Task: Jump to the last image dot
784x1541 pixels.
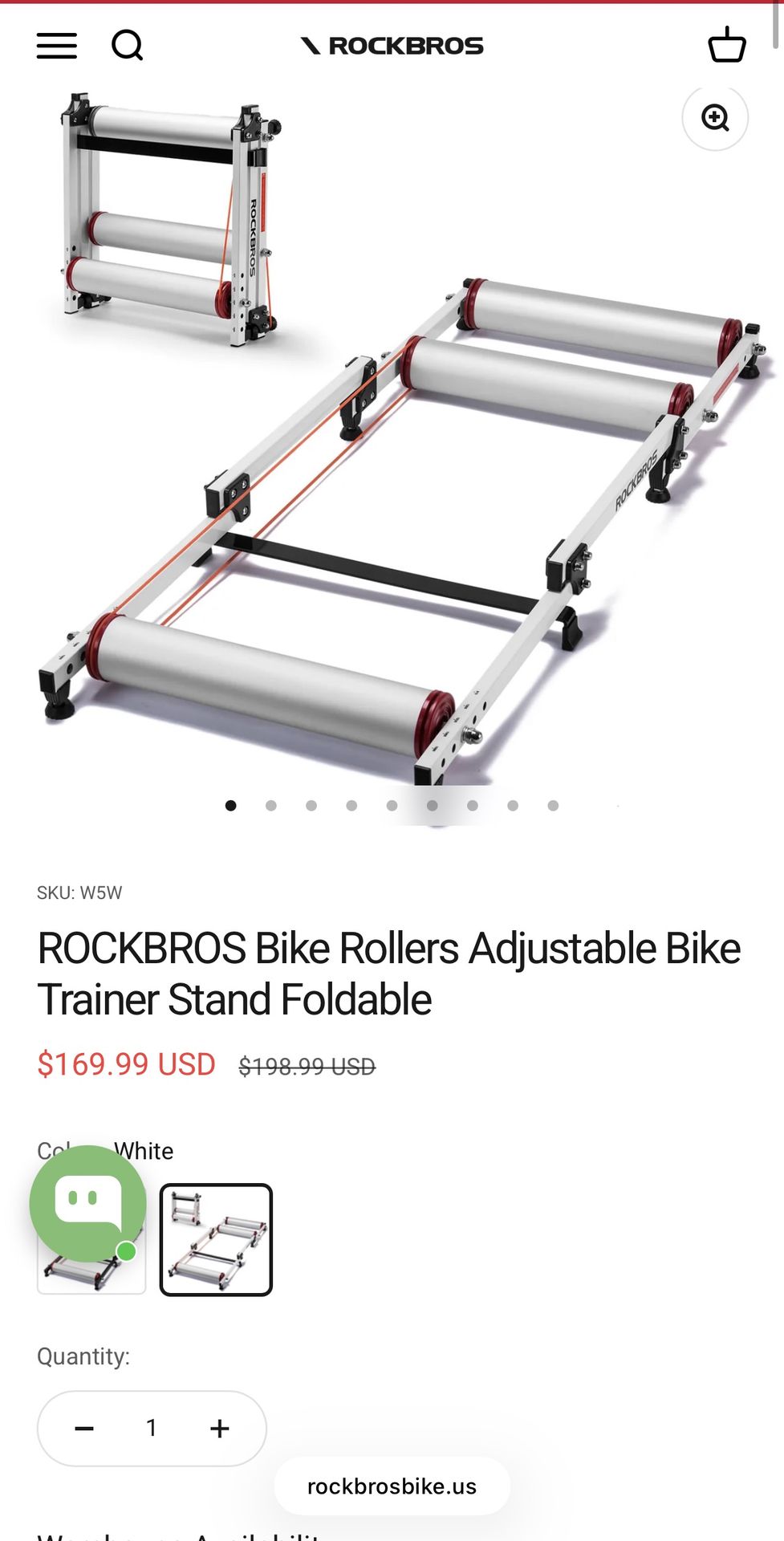Action: [553, 806]
